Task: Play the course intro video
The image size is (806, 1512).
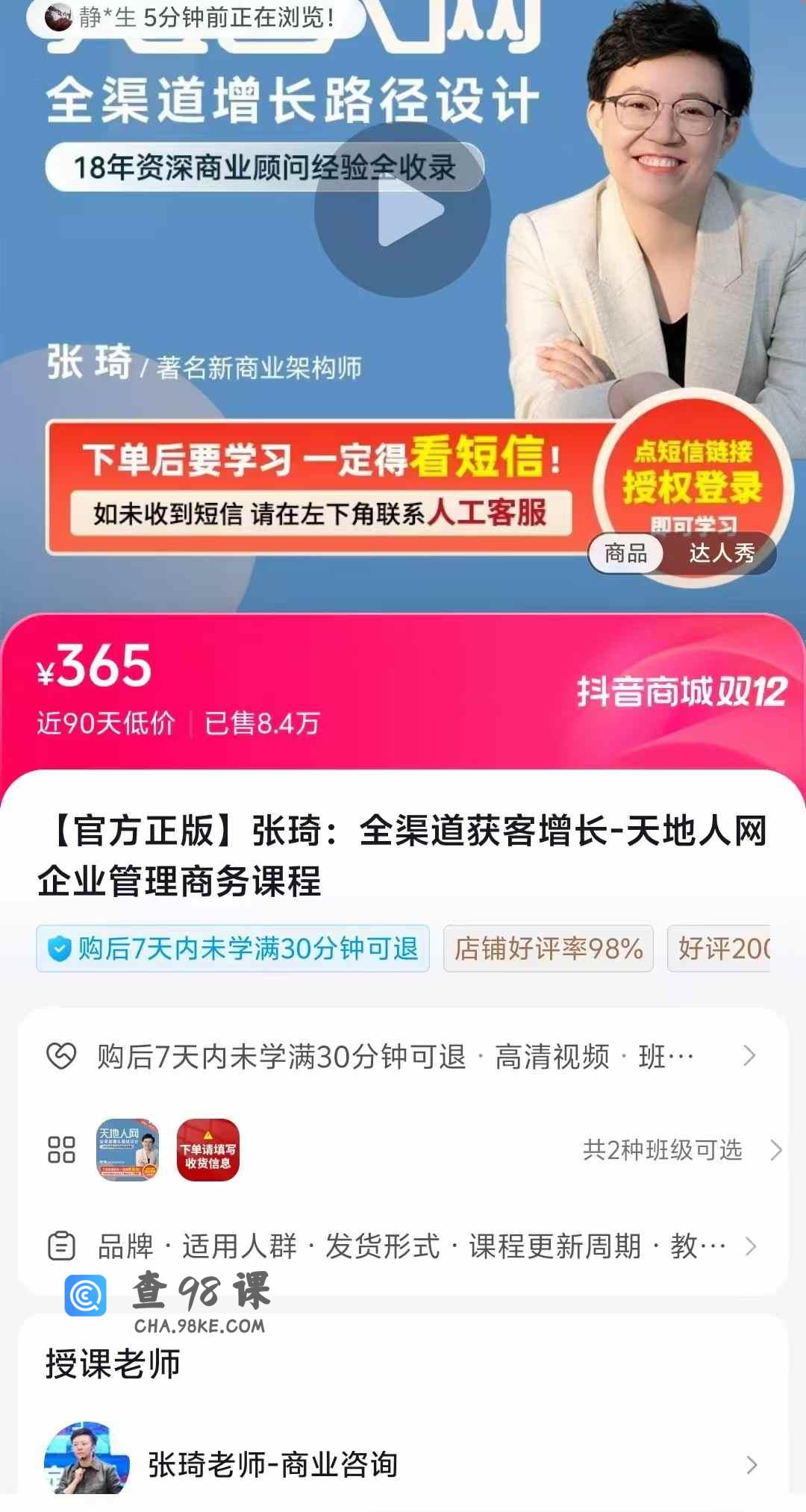Action: tap(402, 210)
